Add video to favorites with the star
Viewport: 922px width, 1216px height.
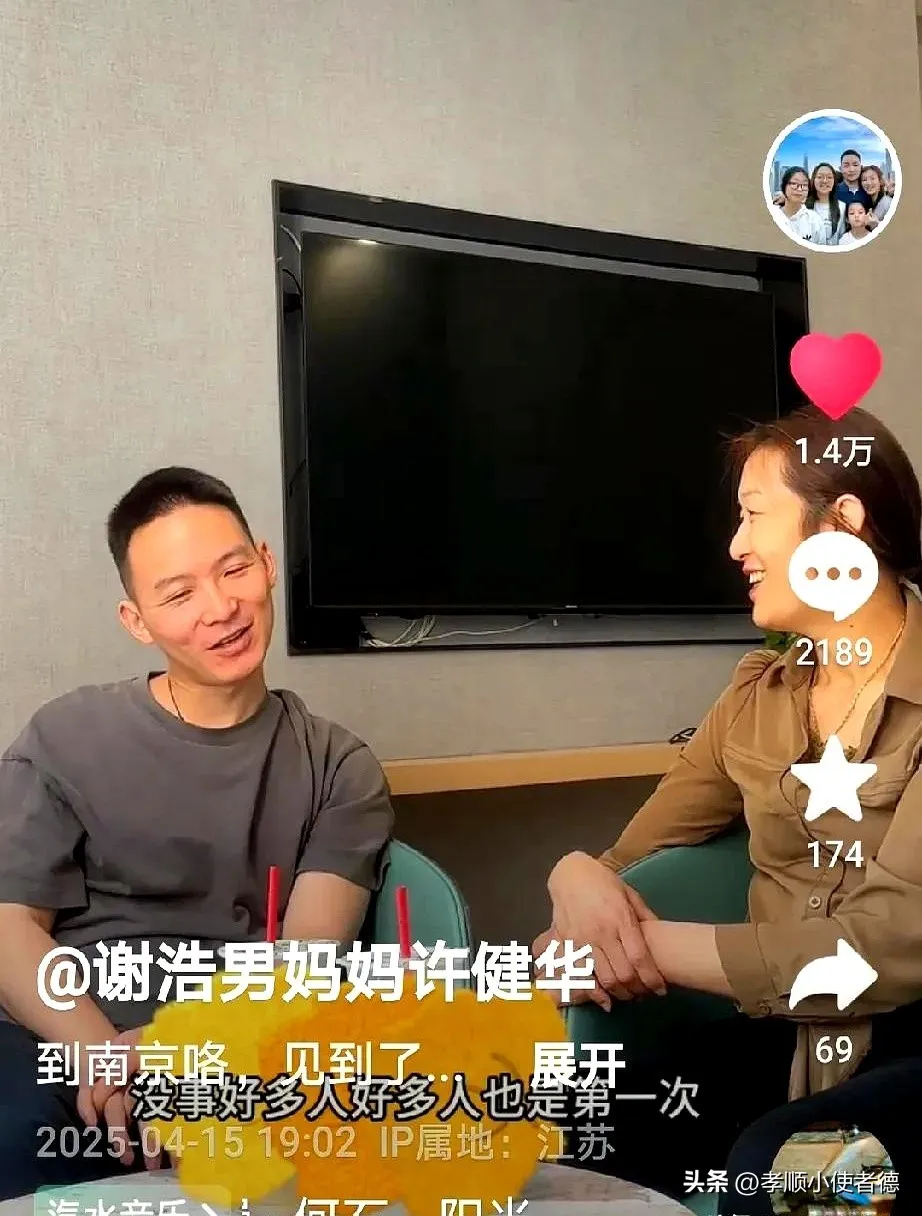click(833, 780)
